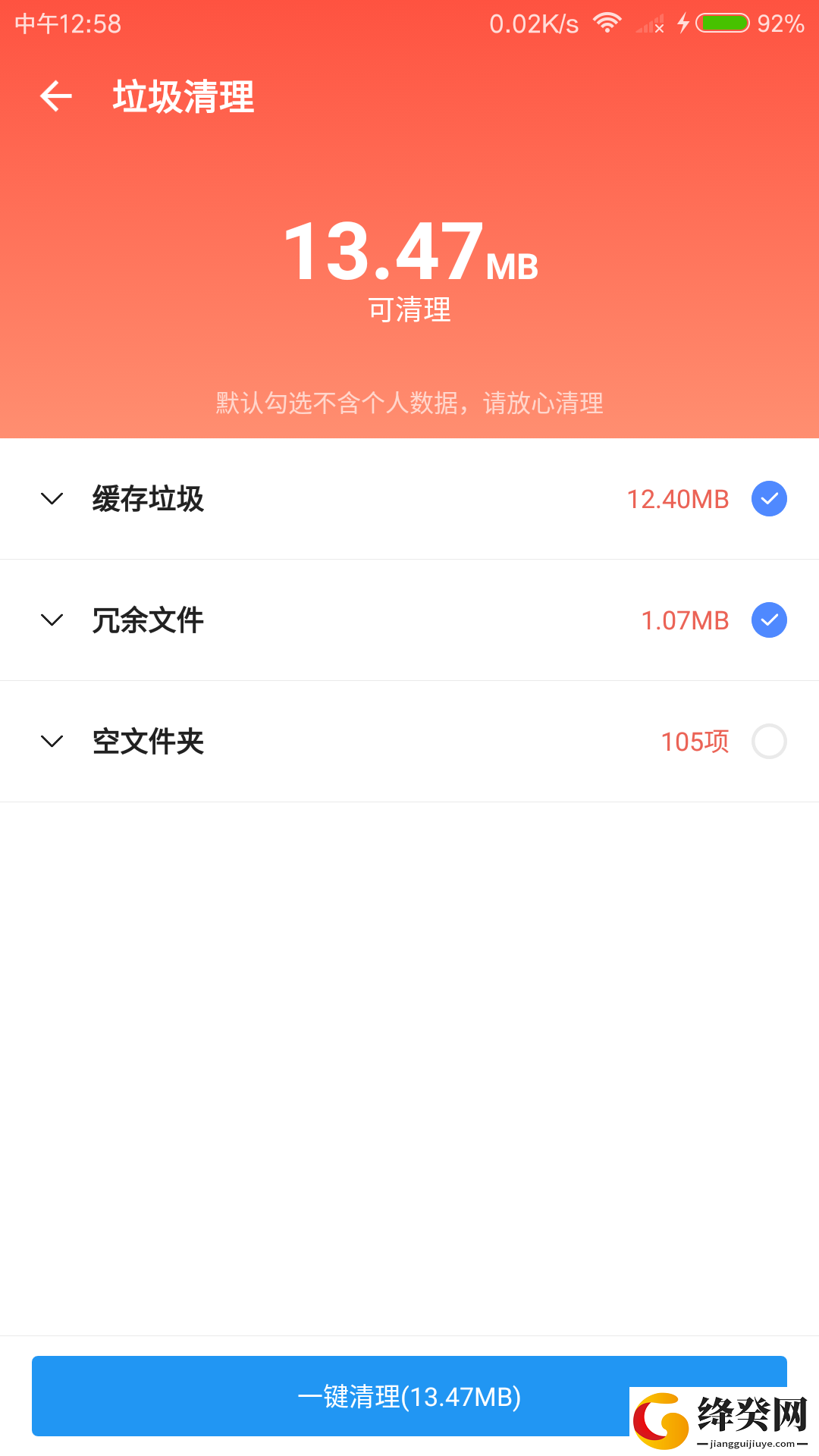Viewport: 819px width, 1456px height.
Task: Expand the 冗余文件 category
Action: click(52, 620)
